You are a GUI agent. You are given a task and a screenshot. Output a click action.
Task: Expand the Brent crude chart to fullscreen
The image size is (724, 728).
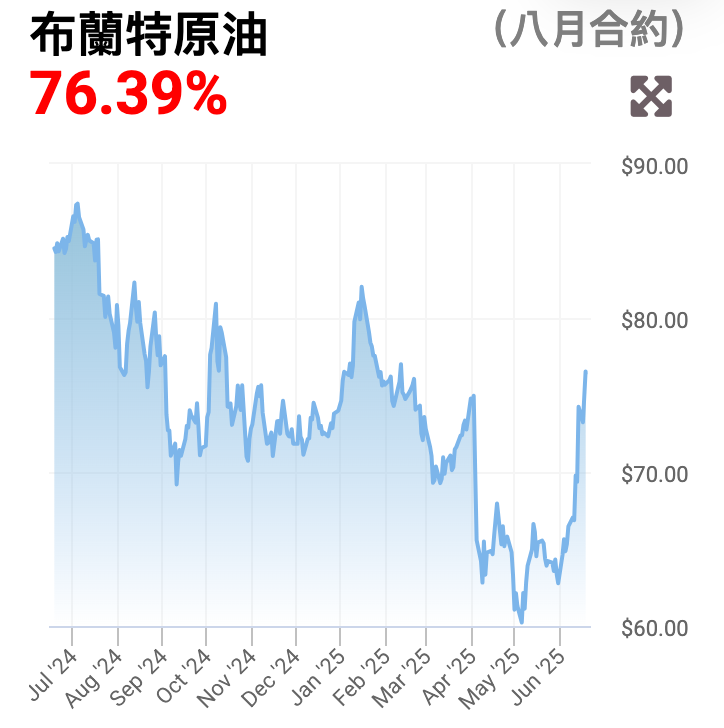pyautogui.click(x=651, y=96)
